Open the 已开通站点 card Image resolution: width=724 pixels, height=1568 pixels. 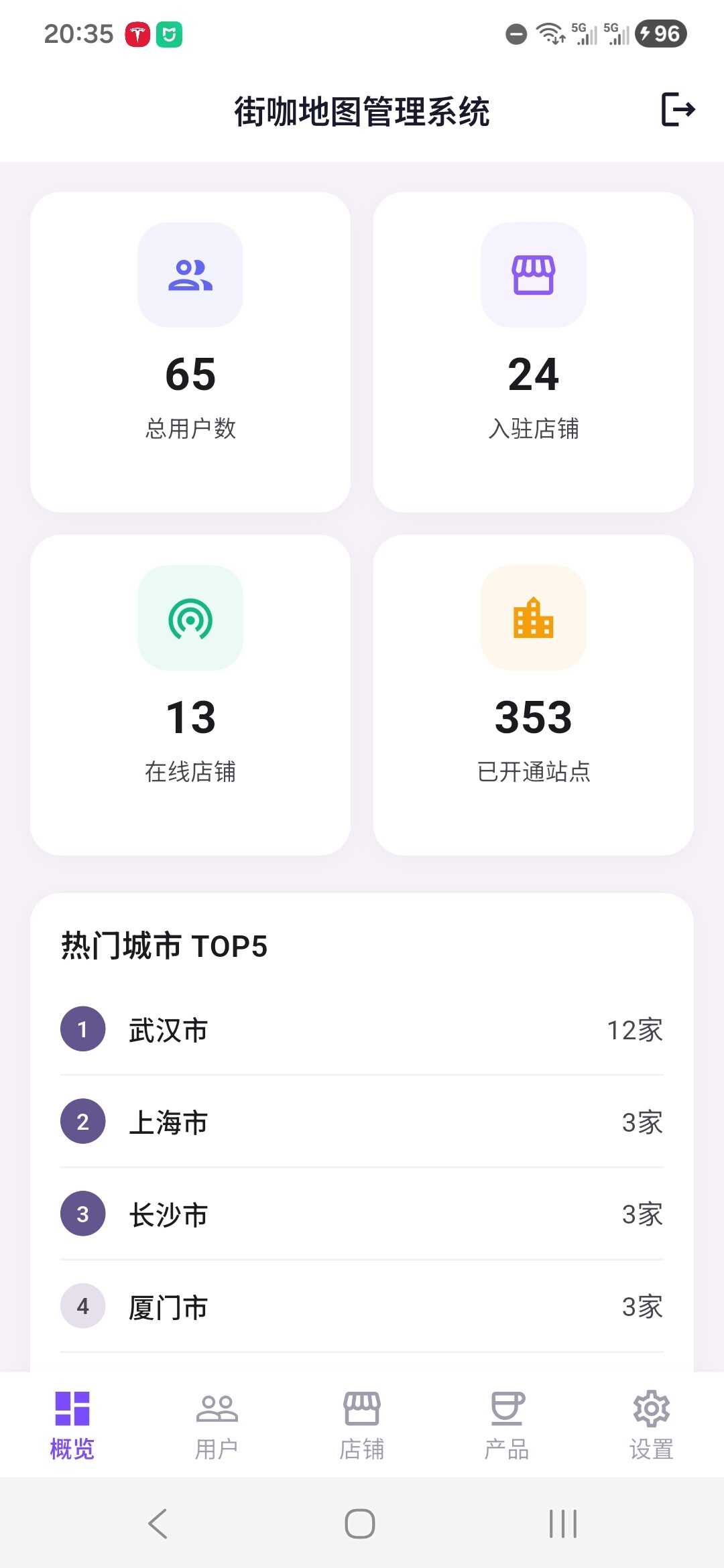(533, 694)
